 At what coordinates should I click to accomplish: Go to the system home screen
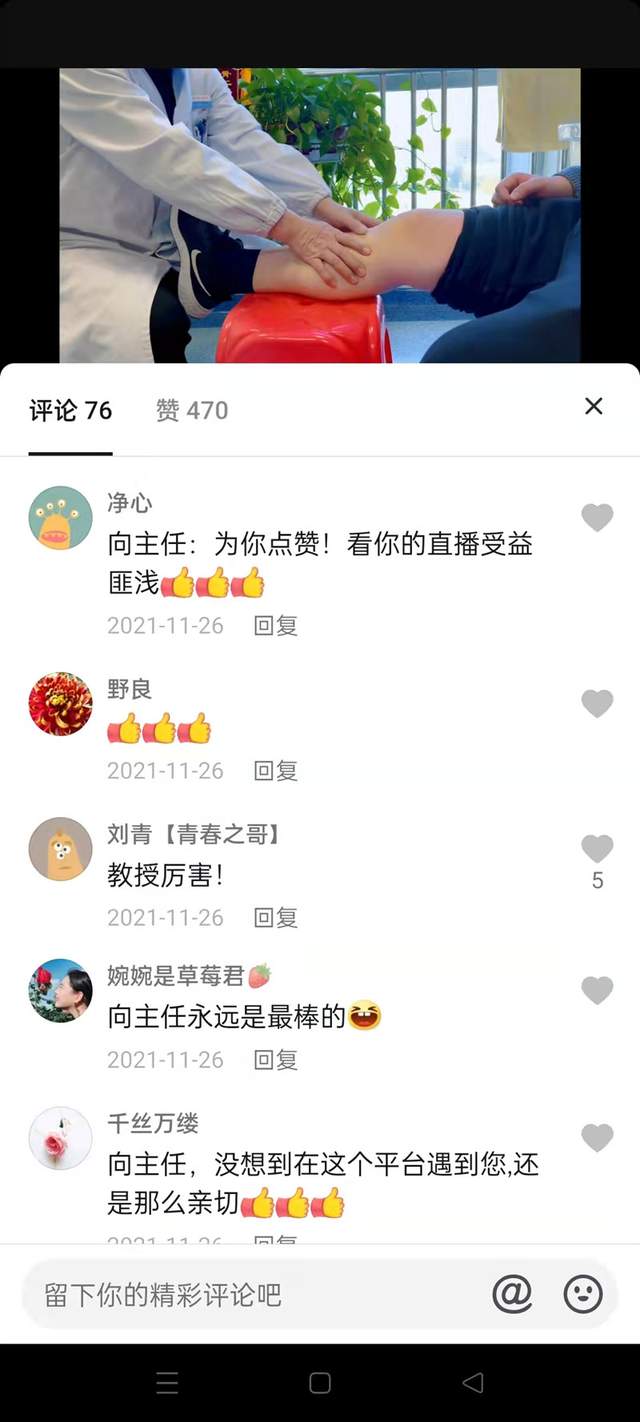point(320,1382)
